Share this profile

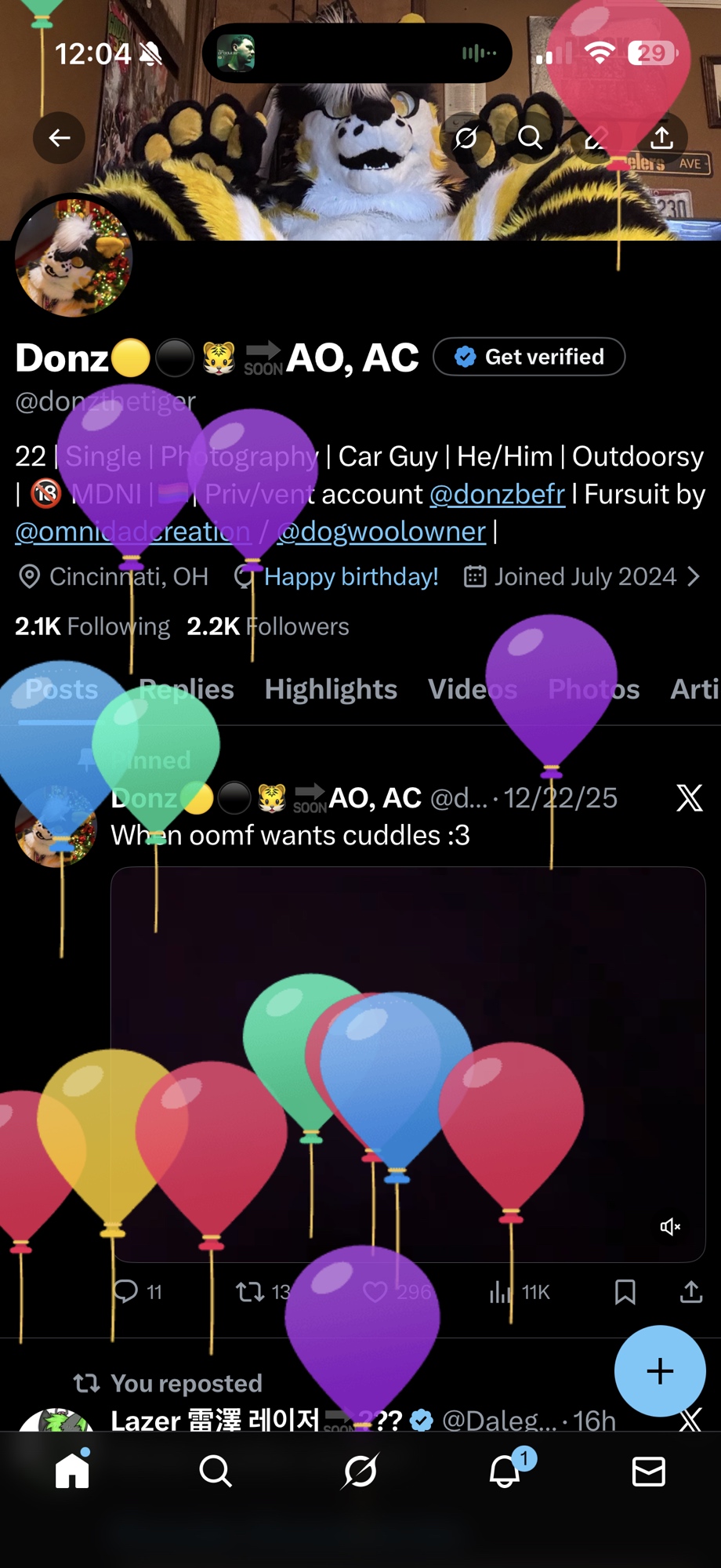[x=662, y=138]
